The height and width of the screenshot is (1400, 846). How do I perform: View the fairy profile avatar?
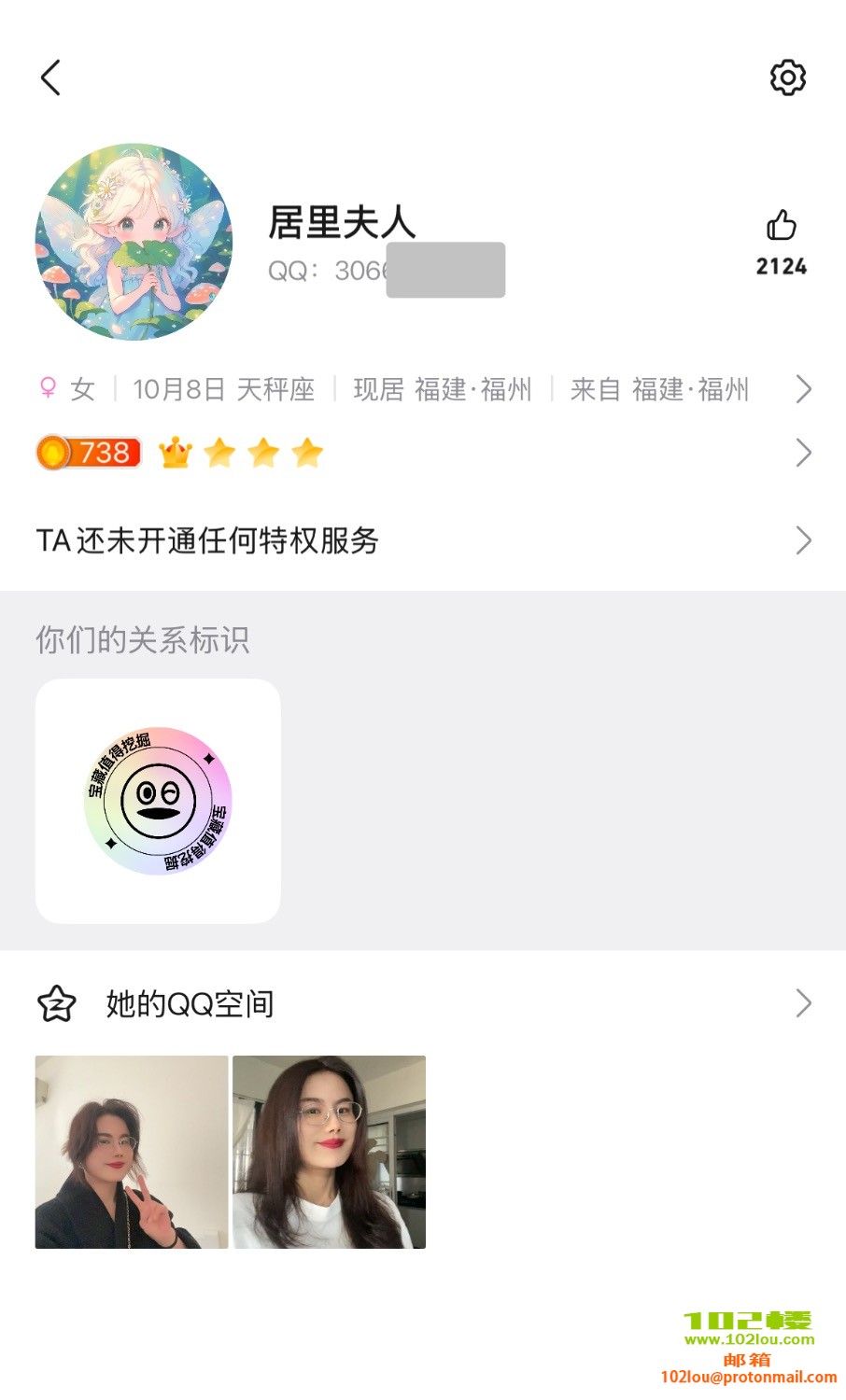[134, 242]
